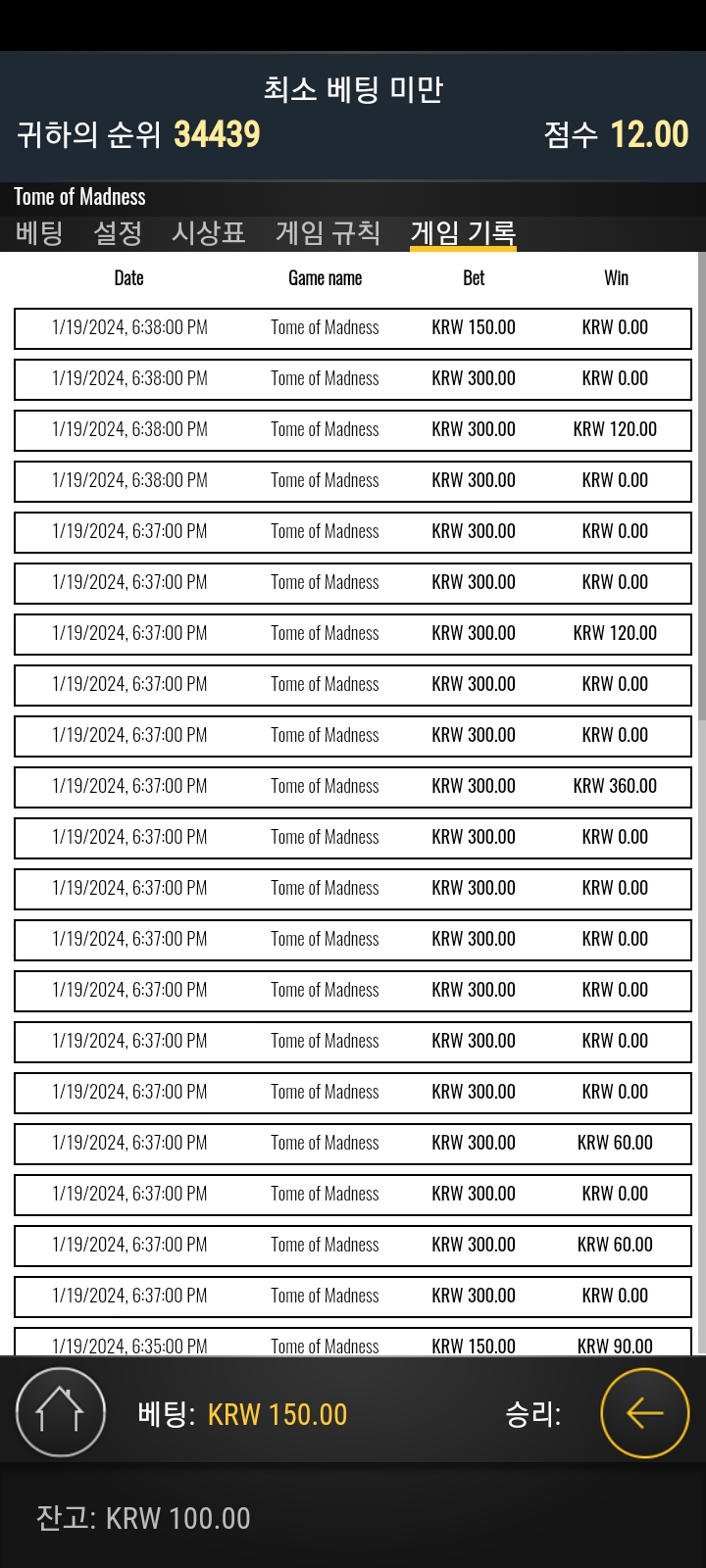This screenshot has height=1568, width=706.
Task: Open the 베팅 tab
Action: pyautogui.click(x=39, y=233)
